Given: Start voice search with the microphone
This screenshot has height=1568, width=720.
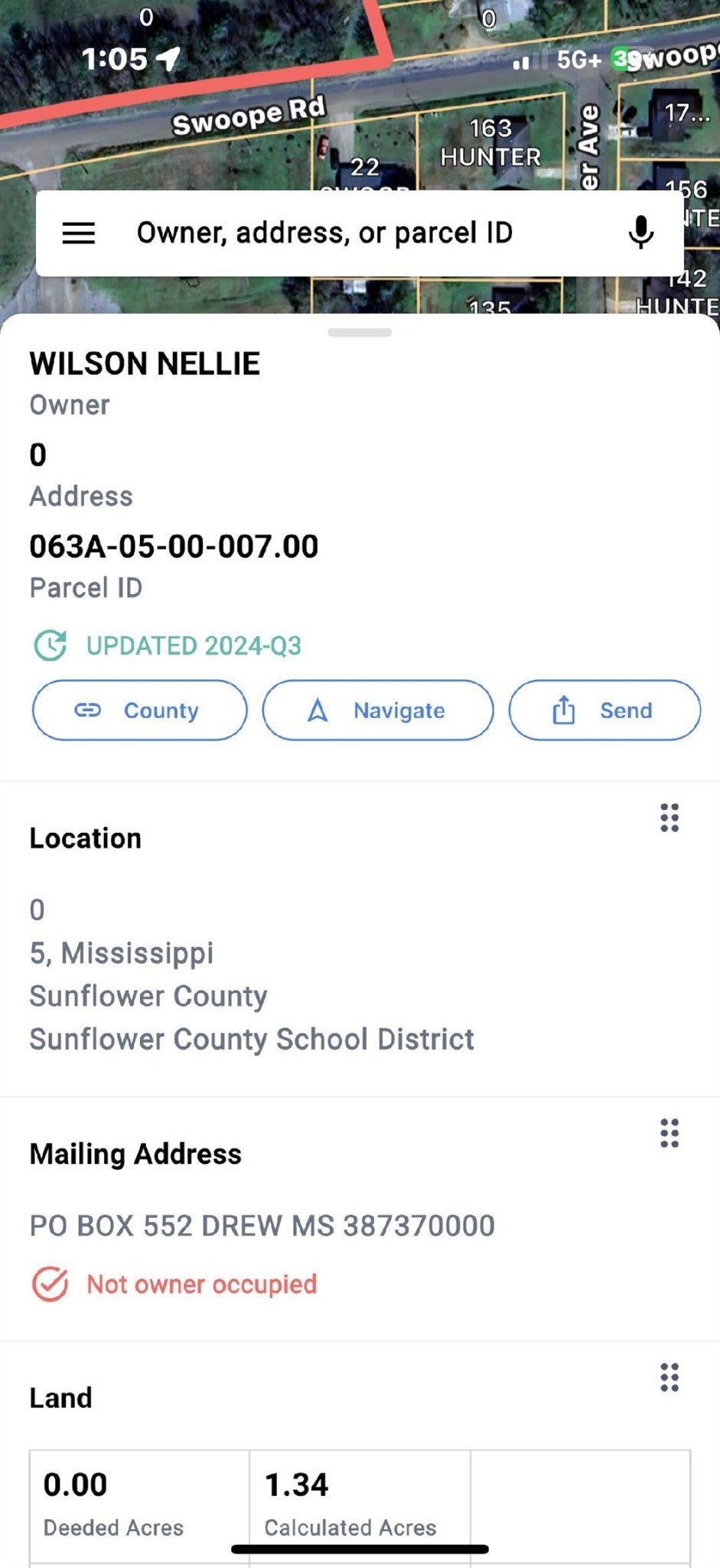Looking at the screenshot, I should pyautogui.click(x=640, y=233).
